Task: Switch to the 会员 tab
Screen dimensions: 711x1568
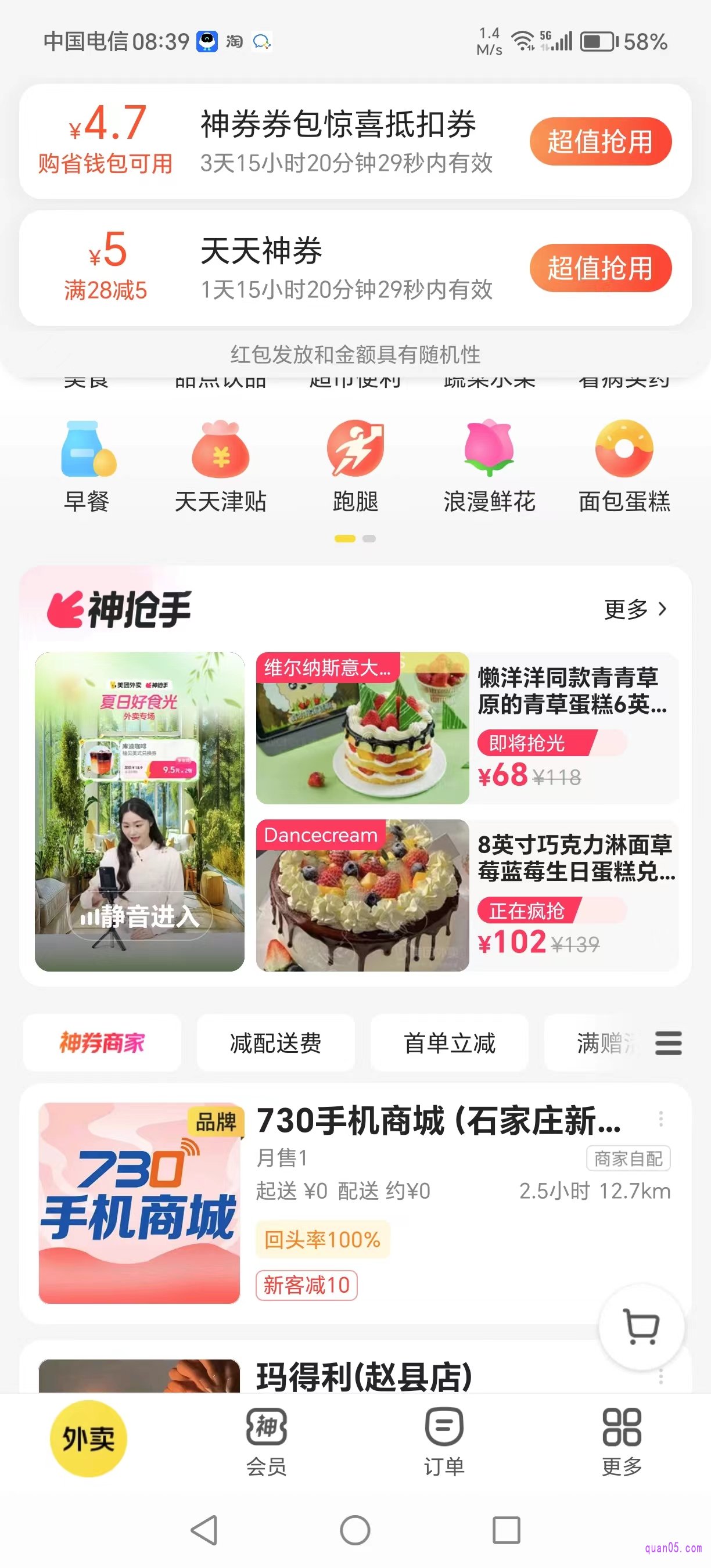Action: [x=266, y=1441]
